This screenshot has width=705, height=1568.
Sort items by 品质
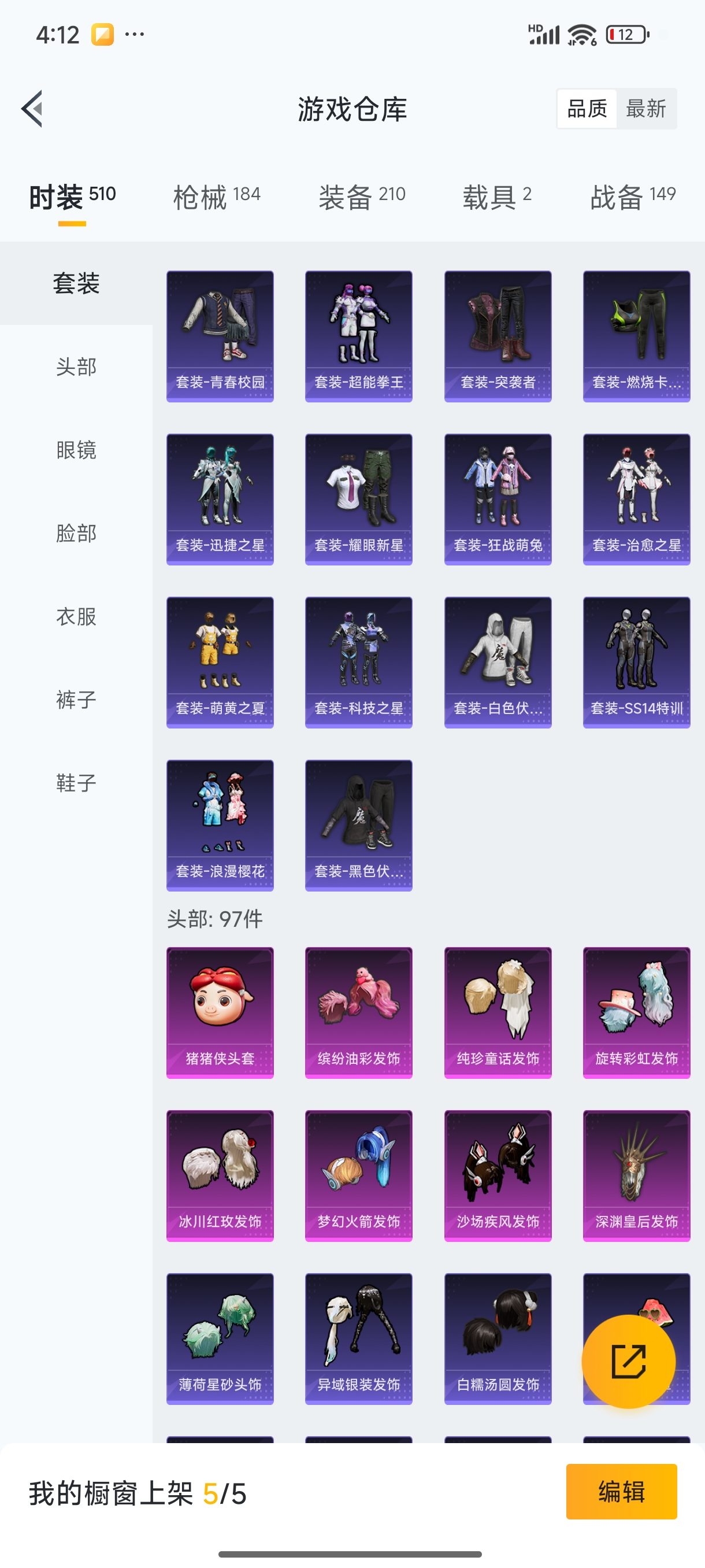(587, 109)
